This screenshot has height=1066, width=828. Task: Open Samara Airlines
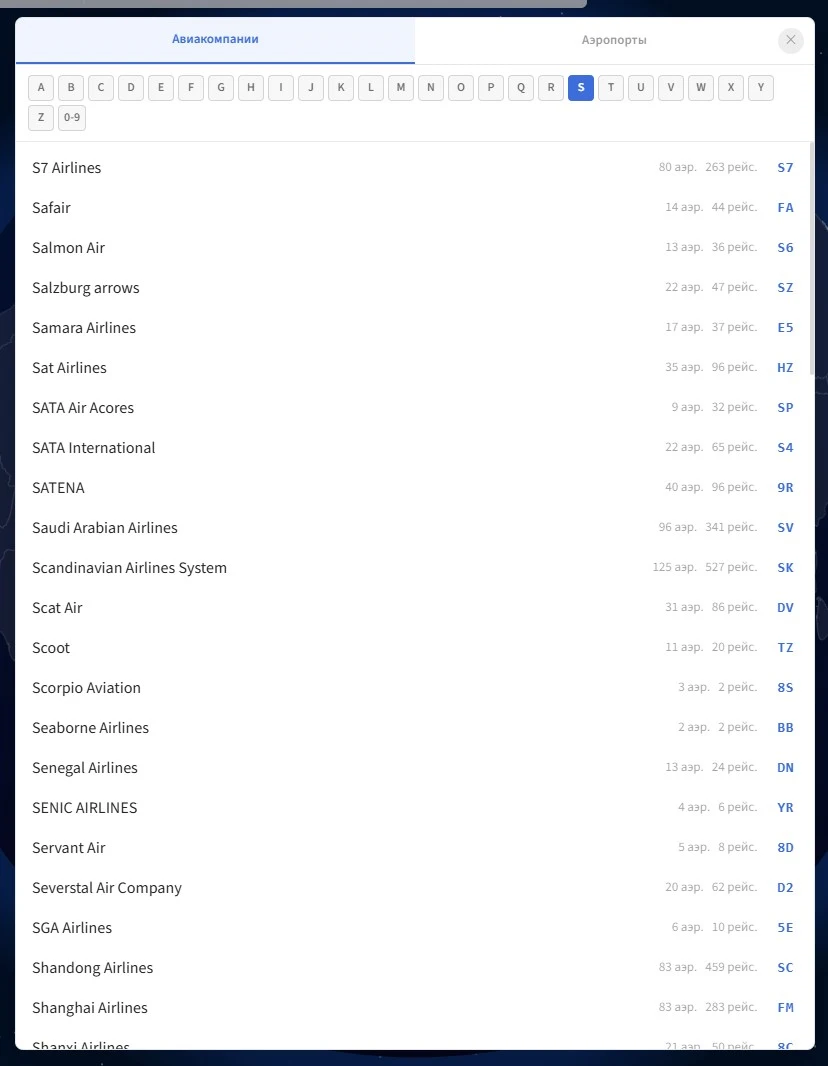click(84, 328)
